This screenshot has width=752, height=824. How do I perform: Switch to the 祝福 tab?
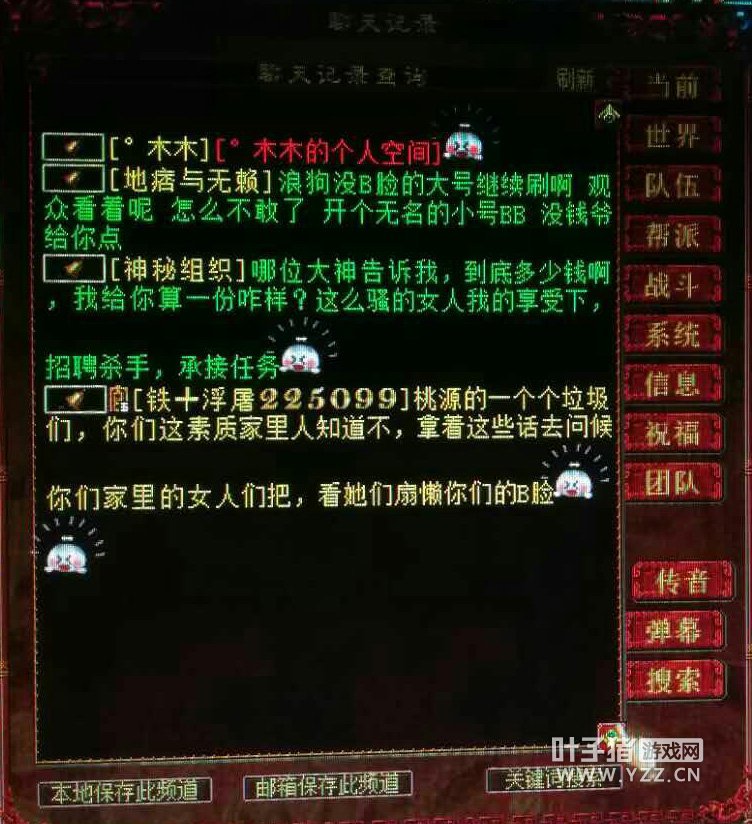click(x=672, y=433)
